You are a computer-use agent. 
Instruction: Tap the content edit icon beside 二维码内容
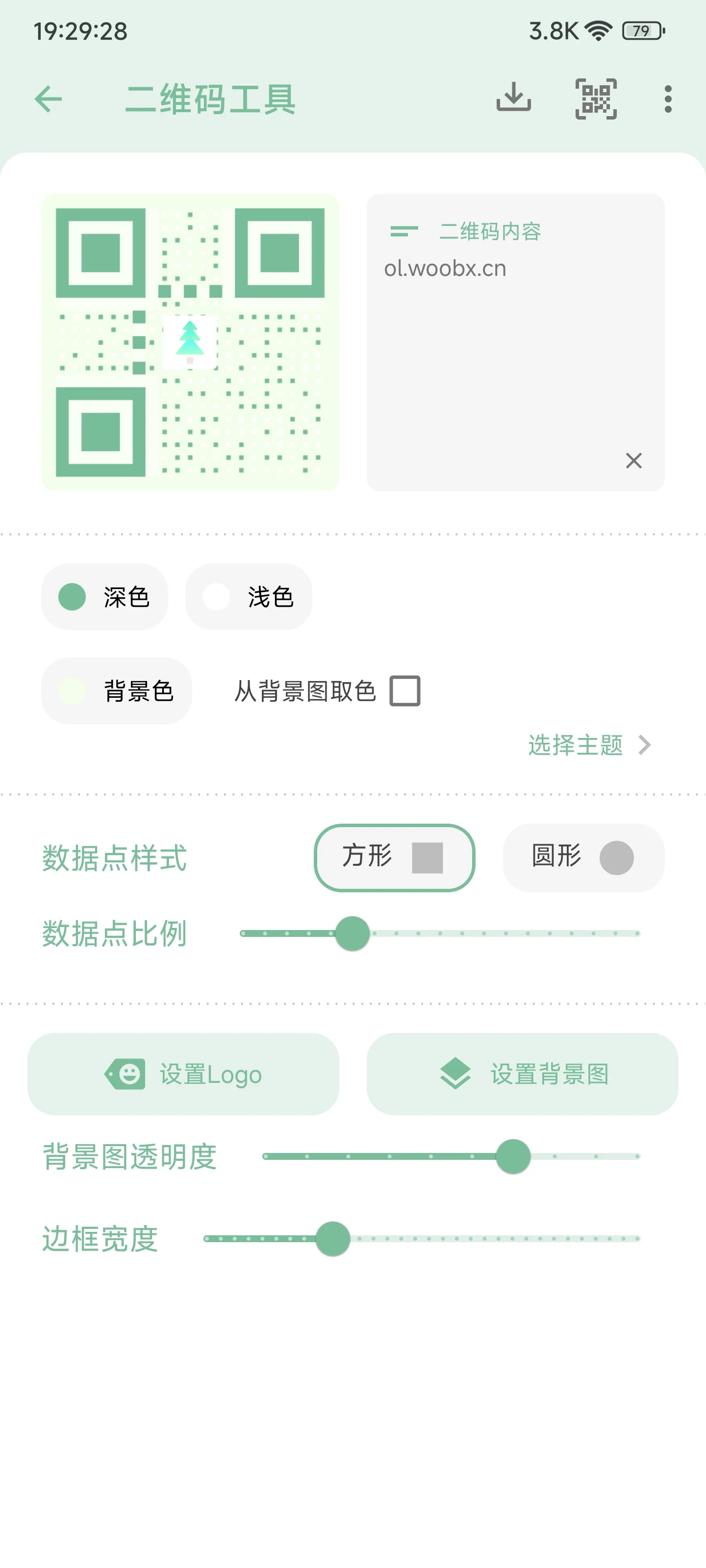[404, 231]
